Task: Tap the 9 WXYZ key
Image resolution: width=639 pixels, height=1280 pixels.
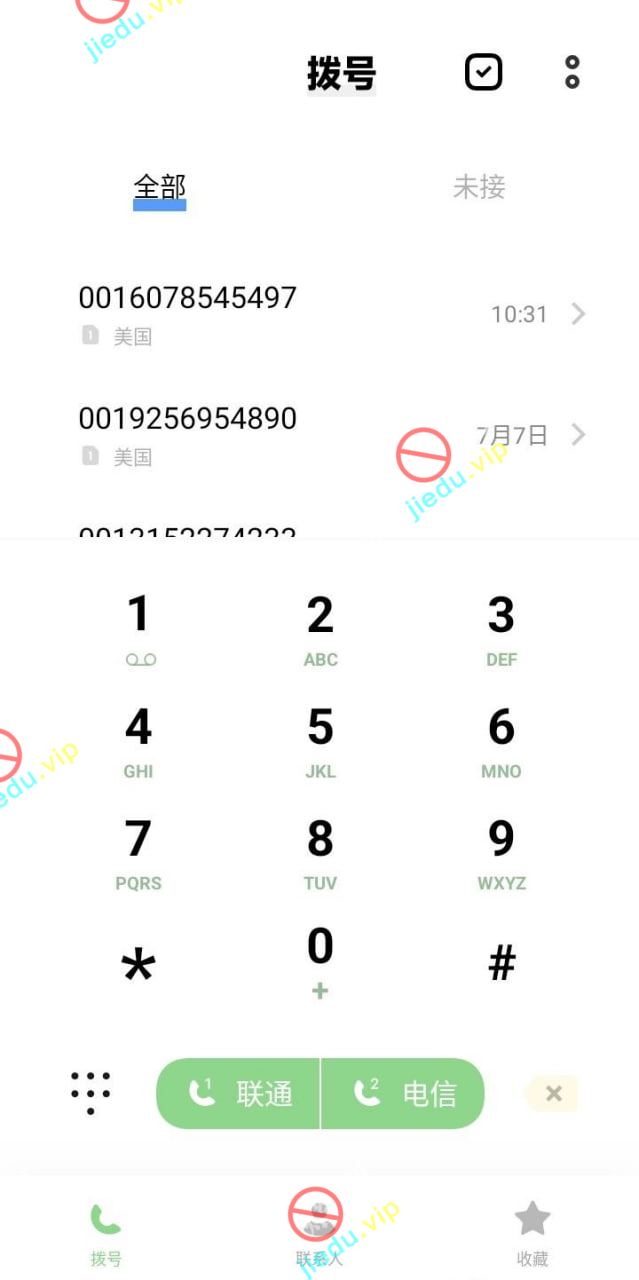Action: pos(501,852)
